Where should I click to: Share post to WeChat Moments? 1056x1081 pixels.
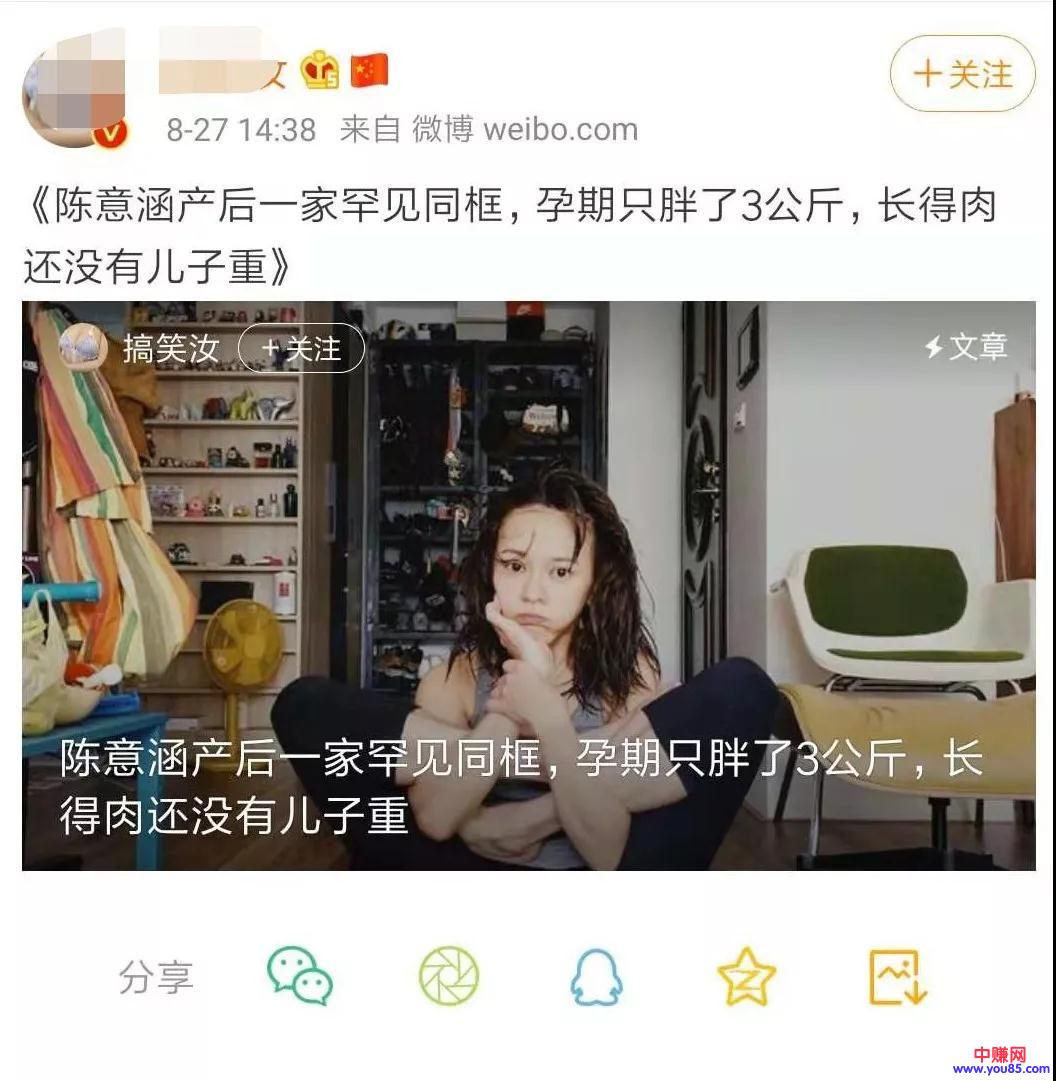(448, 976)
